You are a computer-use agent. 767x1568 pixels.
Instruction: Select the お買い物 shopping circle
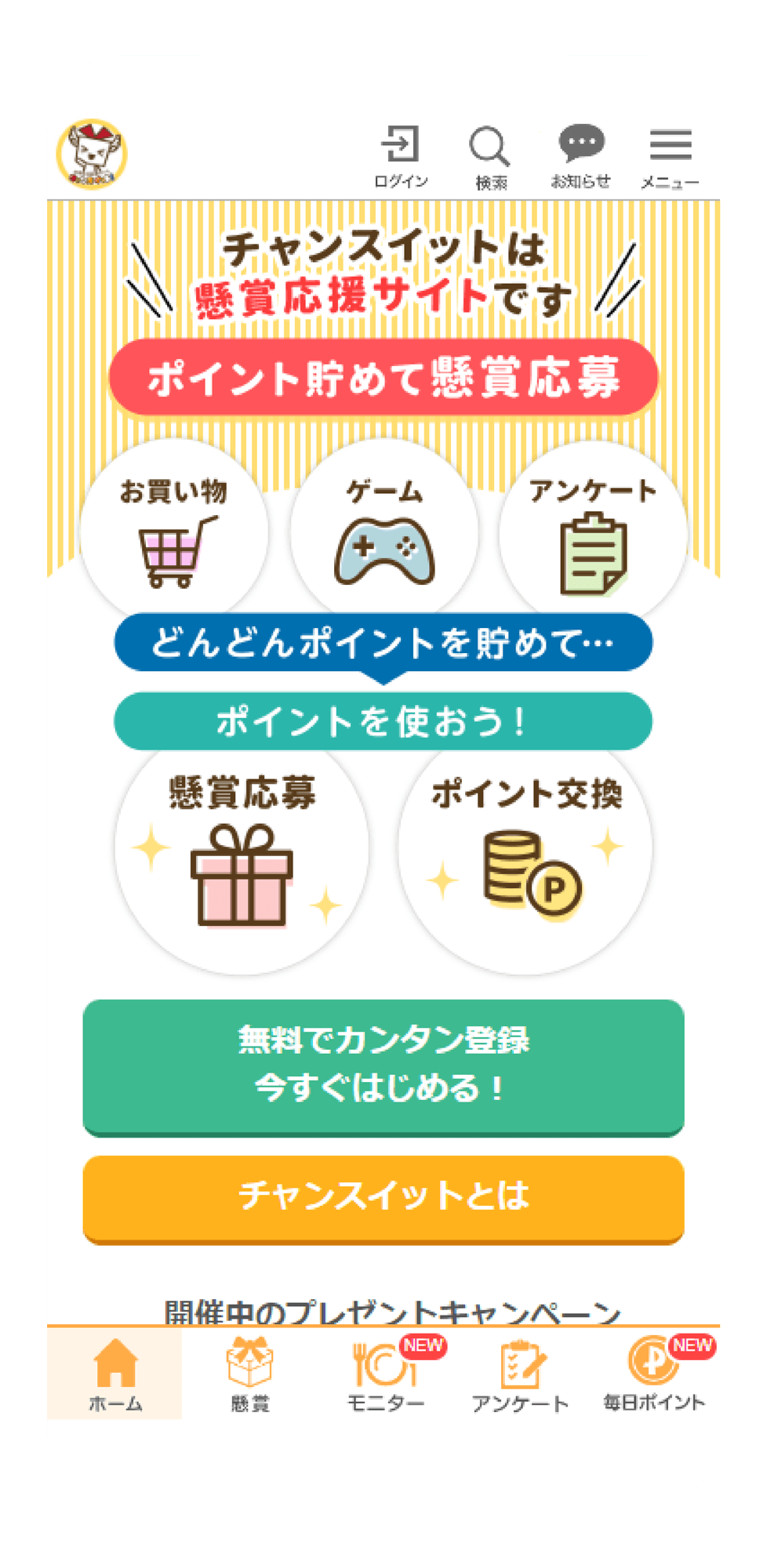coord(173,533)
